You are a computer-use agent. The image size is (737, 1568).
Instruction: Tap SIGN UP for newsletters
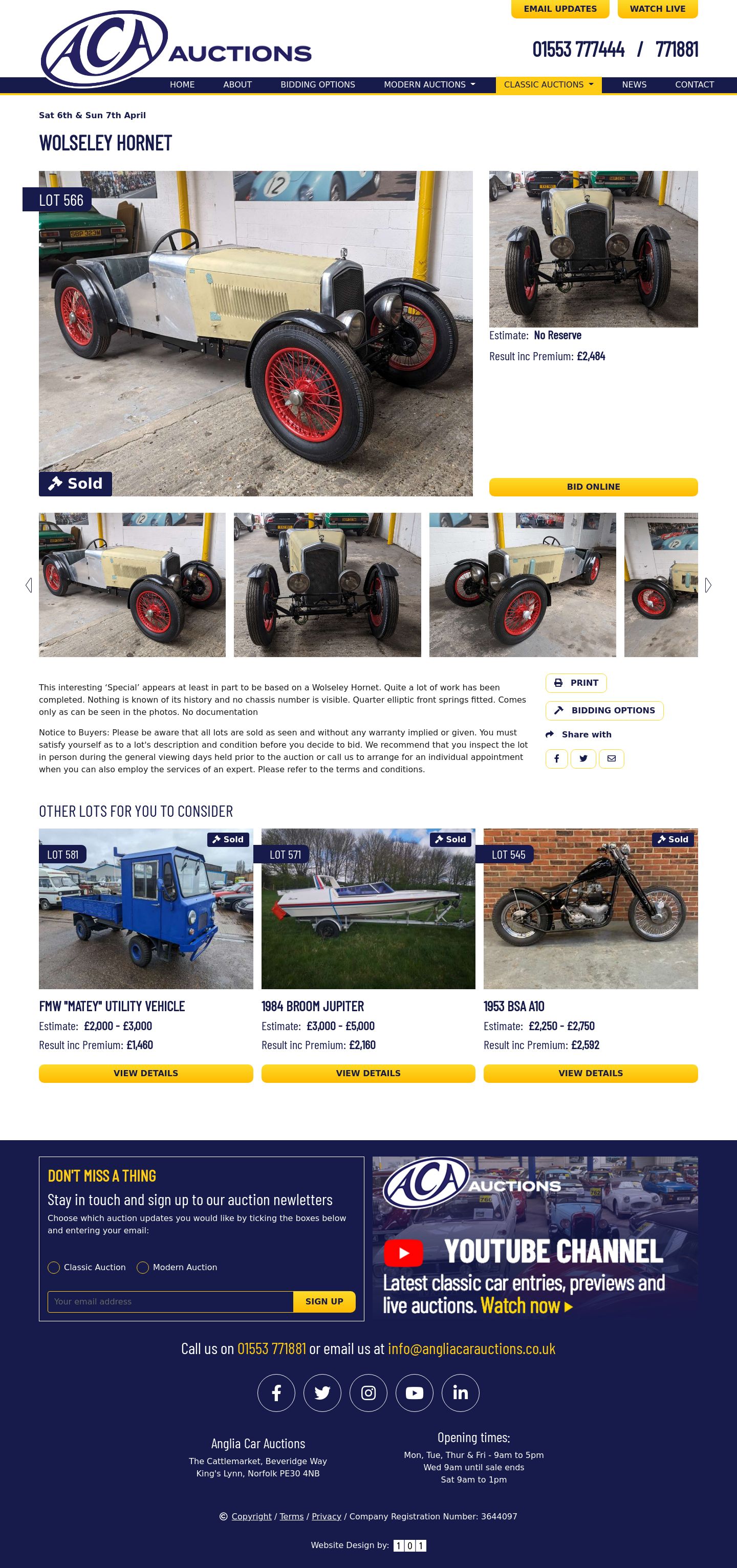tap(324, 1301)
